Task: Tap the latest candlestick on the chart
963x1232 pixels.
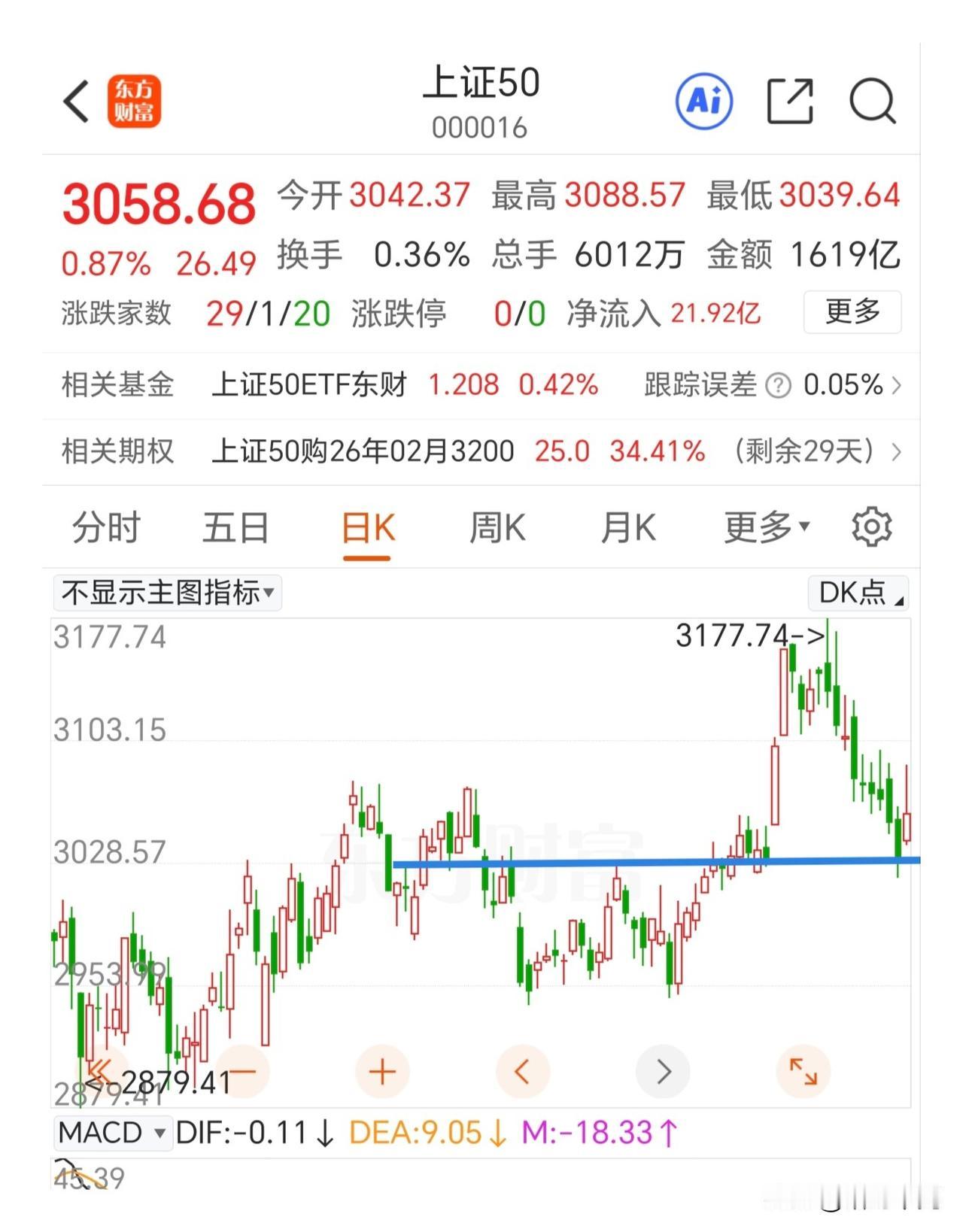Action: point(907,827)
